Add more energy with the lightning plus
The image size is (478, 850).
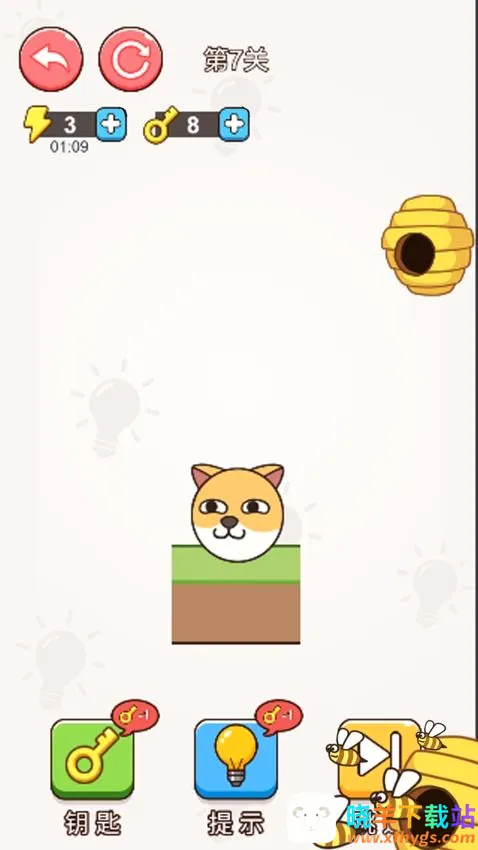[x=112, y=124]
